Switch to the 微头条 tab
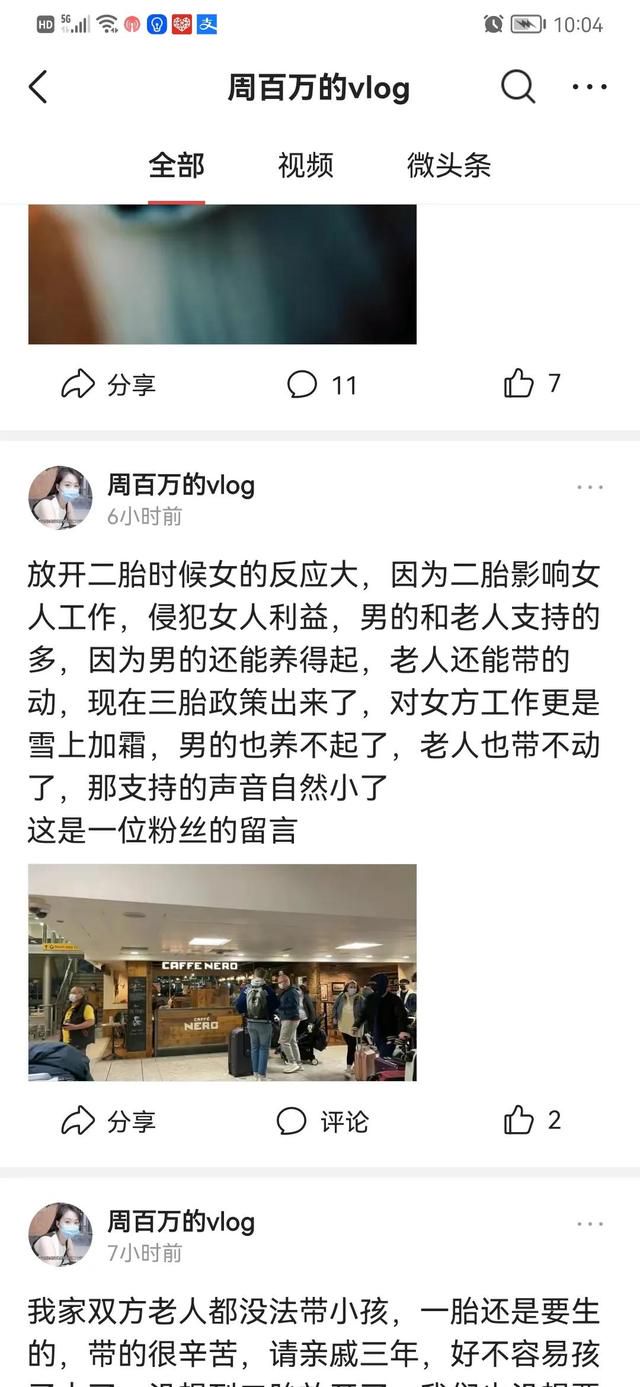This screenshot has height=1387, width=640. click(449, 165)
